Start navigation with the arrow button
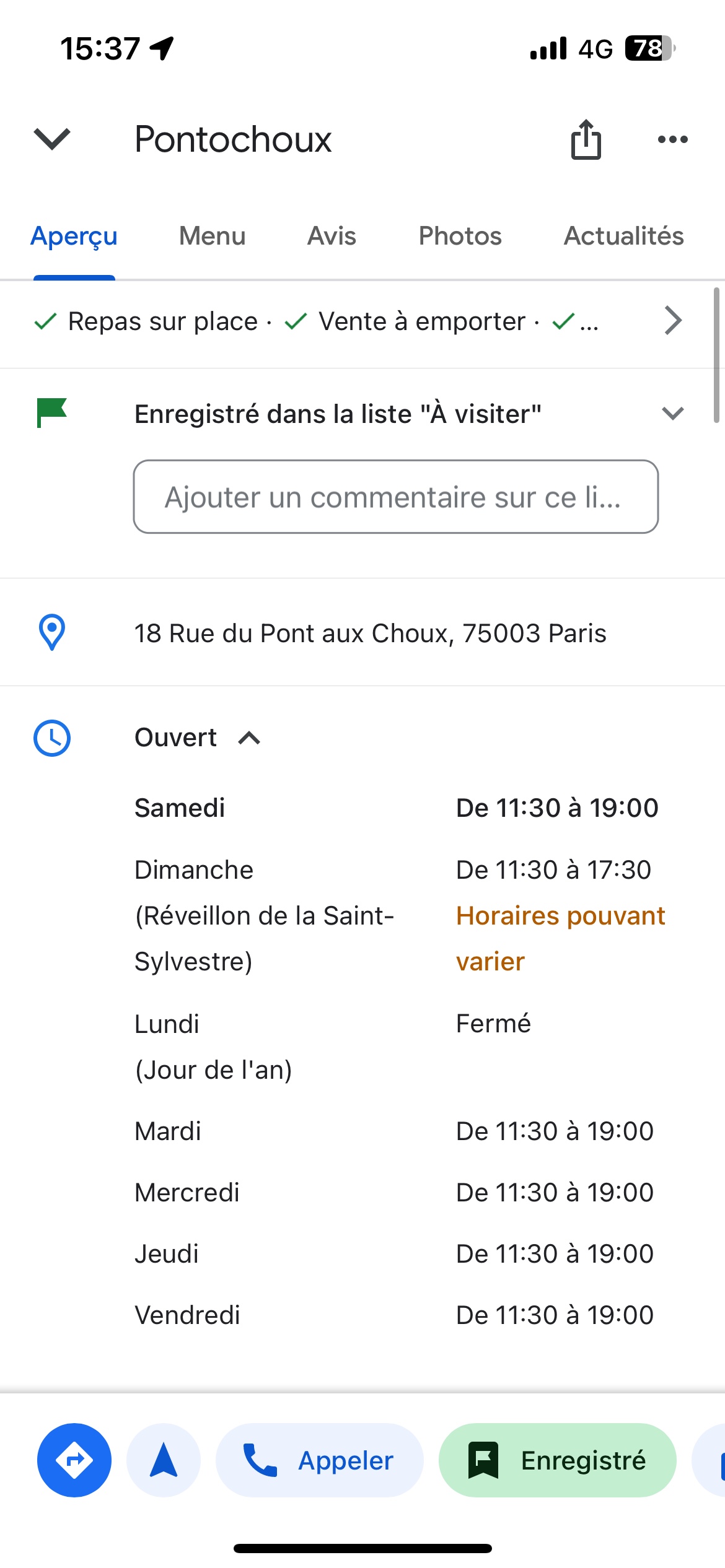This screenshot has height=1568, width=725. (x=164, y=1460)
